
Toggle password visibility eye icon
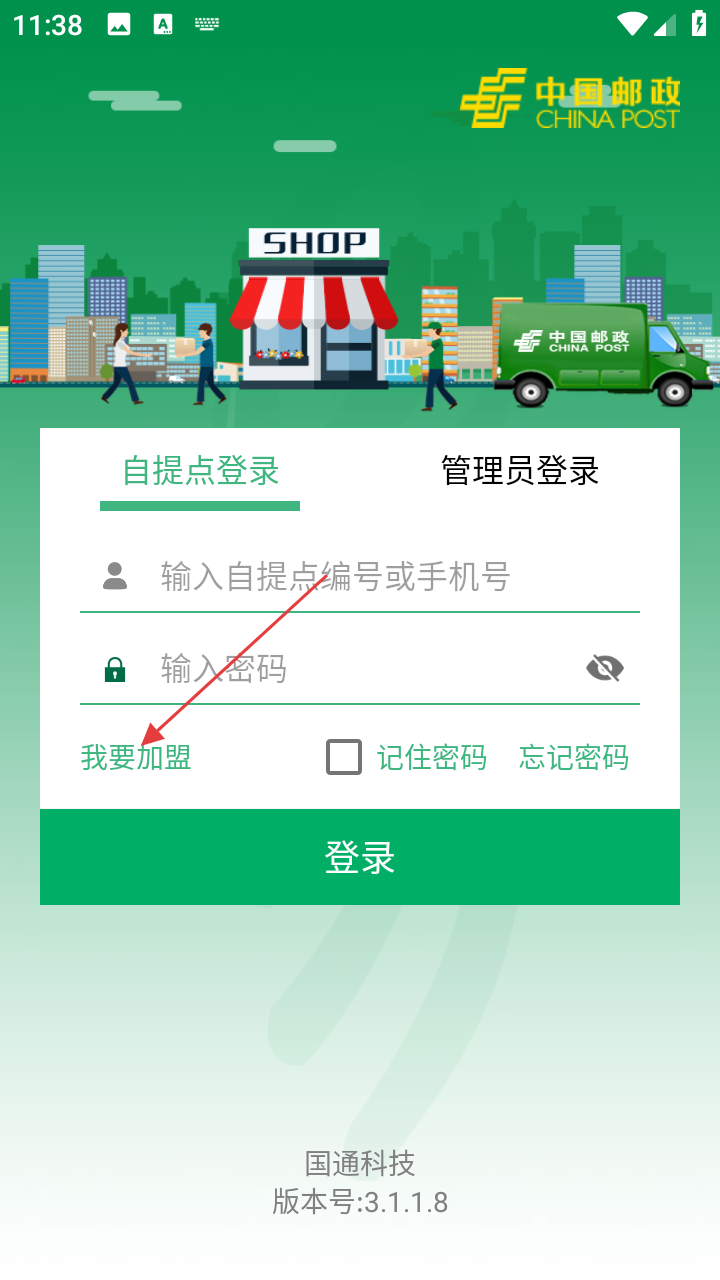(x=605, y=668)
